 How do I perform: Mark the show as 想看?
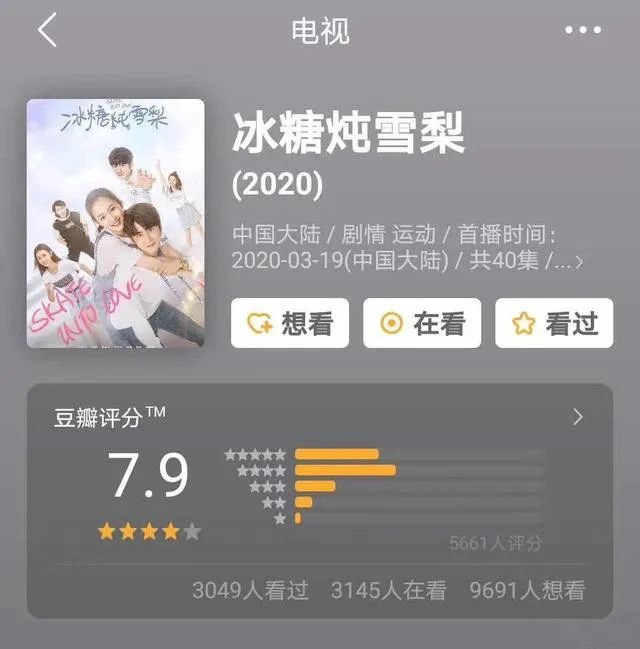click(x=290, y=323)
